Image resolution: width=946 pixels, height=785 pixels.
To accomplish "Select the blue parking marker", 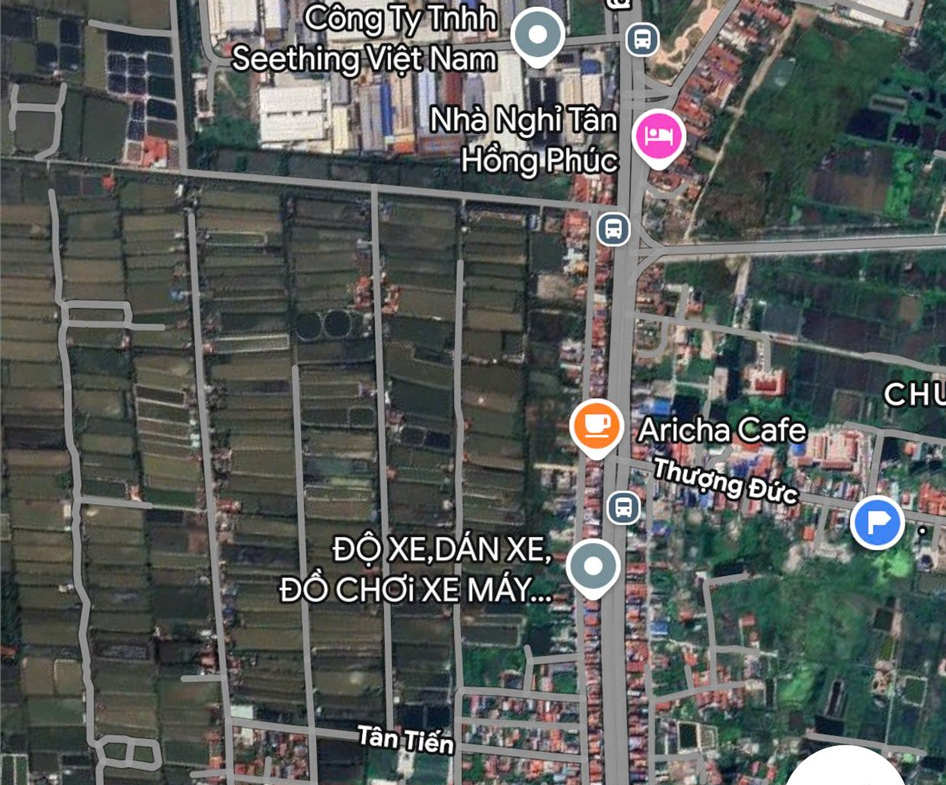I will (877, 522).
